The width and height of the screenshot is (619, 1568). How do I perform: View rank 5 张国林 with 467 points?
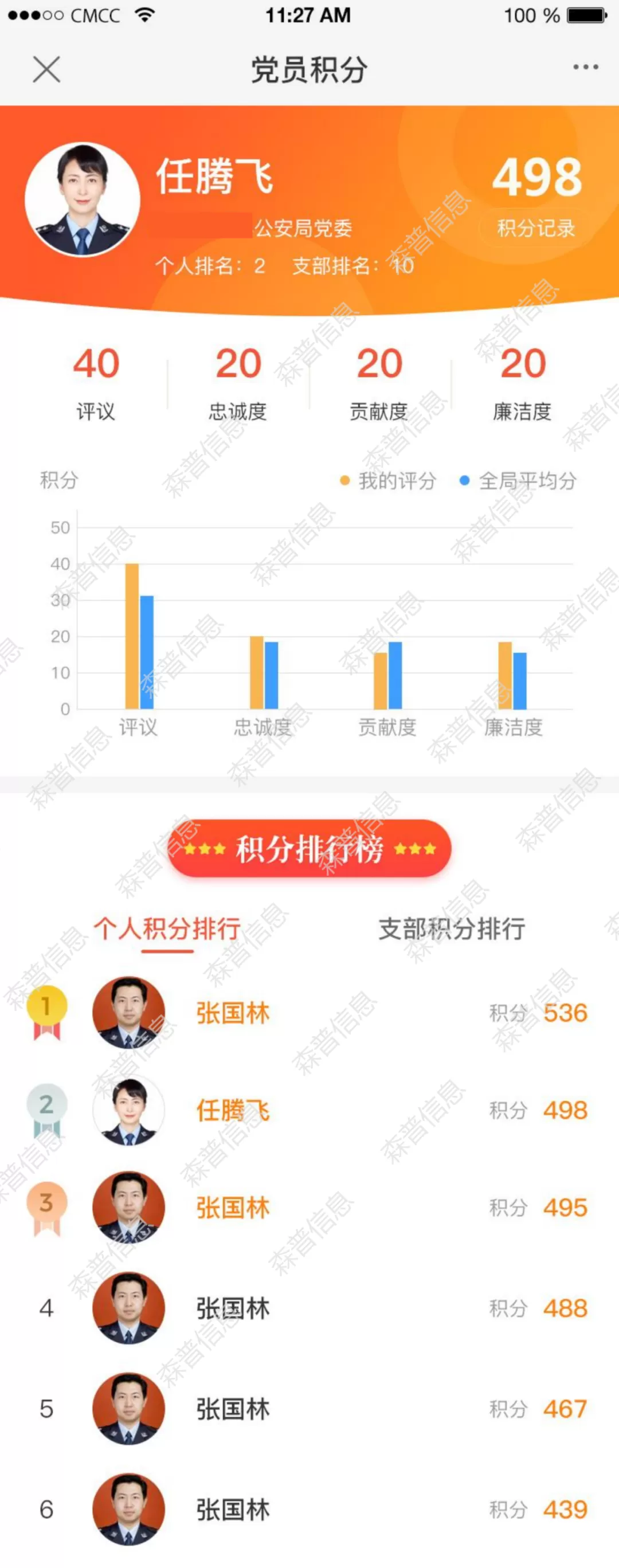click(x=309, y=1409)
